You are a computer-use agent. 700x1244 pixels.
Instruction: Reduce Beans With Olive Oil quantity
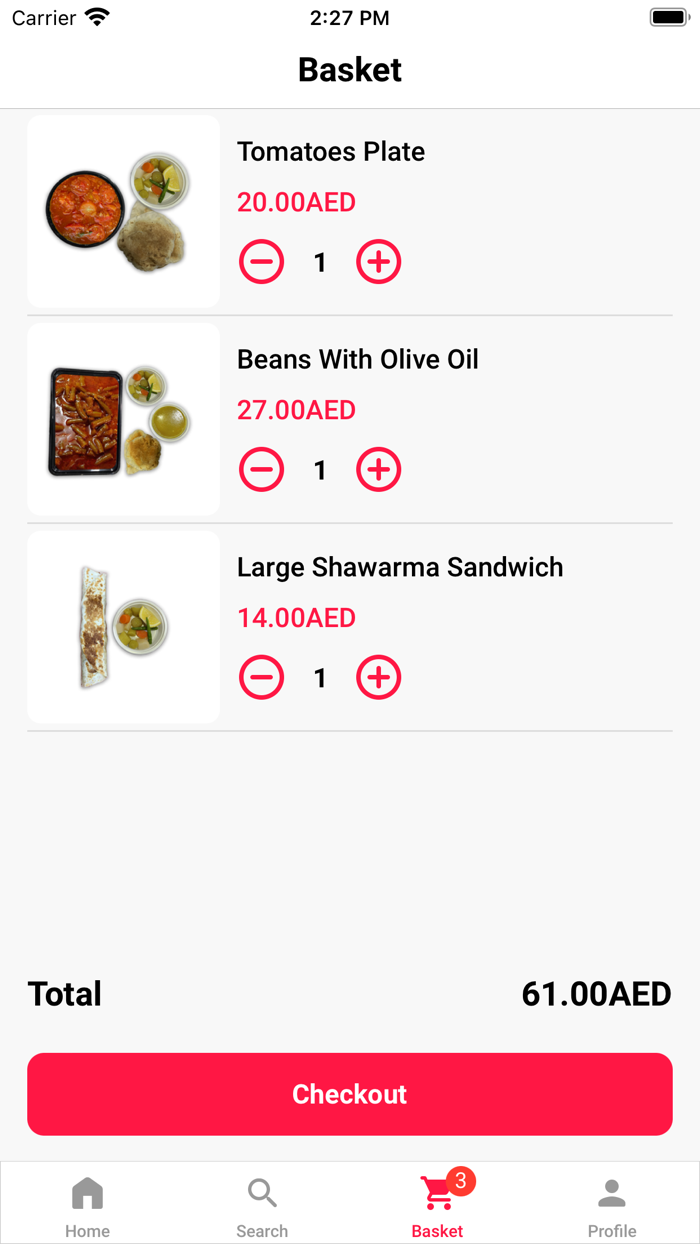[261, 470]
